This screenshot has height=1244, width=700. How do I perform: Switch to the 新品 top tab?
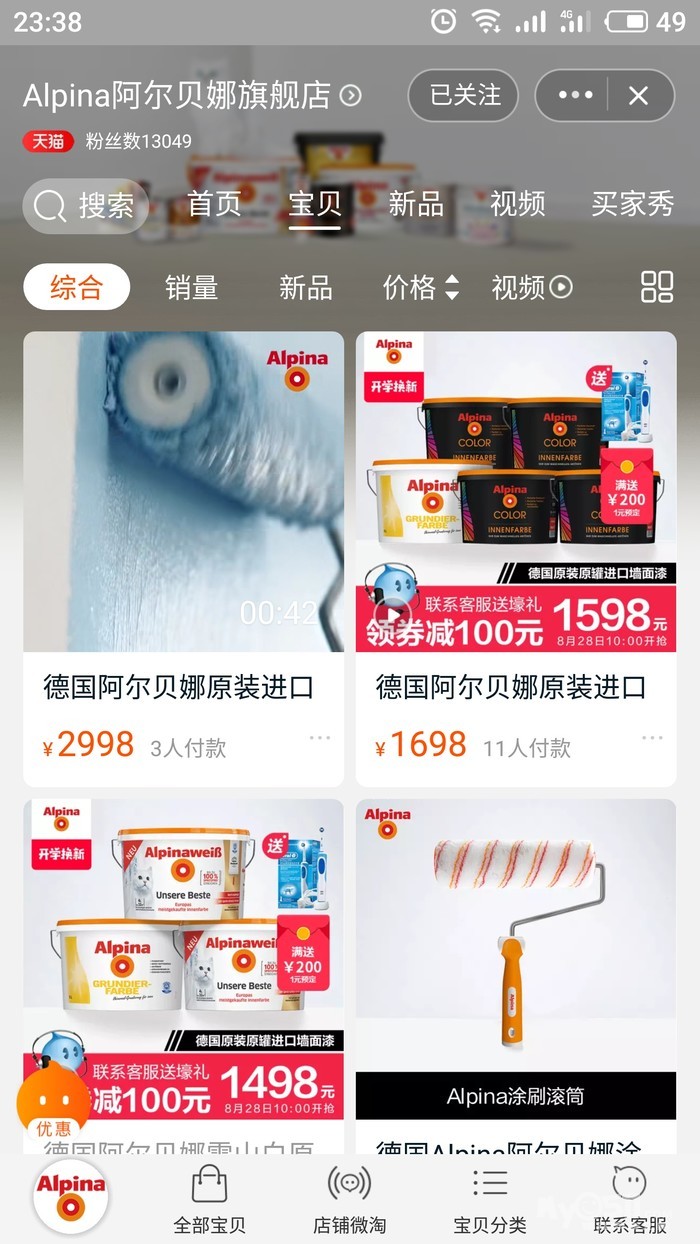(x=415, y=204)
